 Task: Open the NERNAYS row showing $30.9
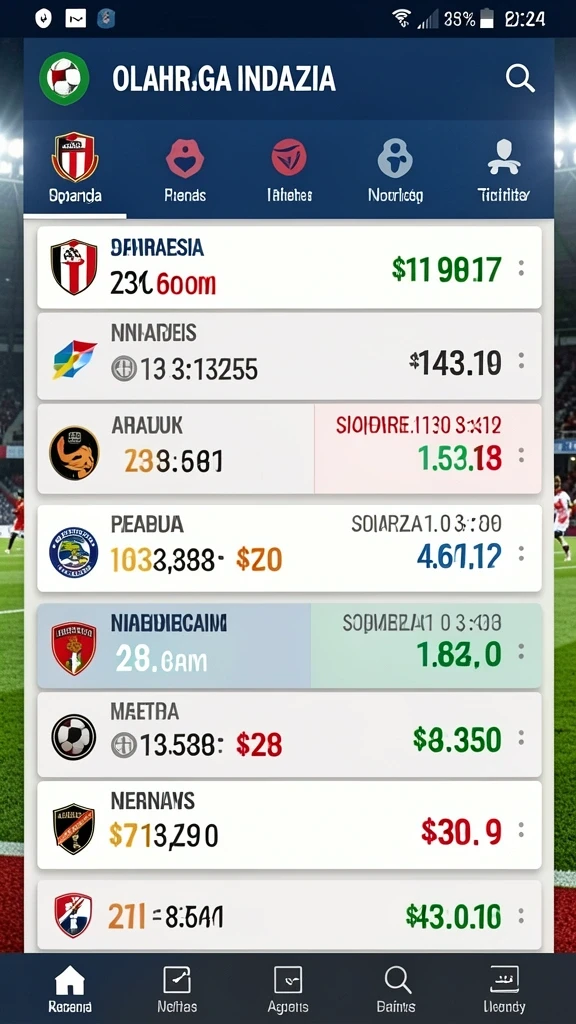click(289, 825)
